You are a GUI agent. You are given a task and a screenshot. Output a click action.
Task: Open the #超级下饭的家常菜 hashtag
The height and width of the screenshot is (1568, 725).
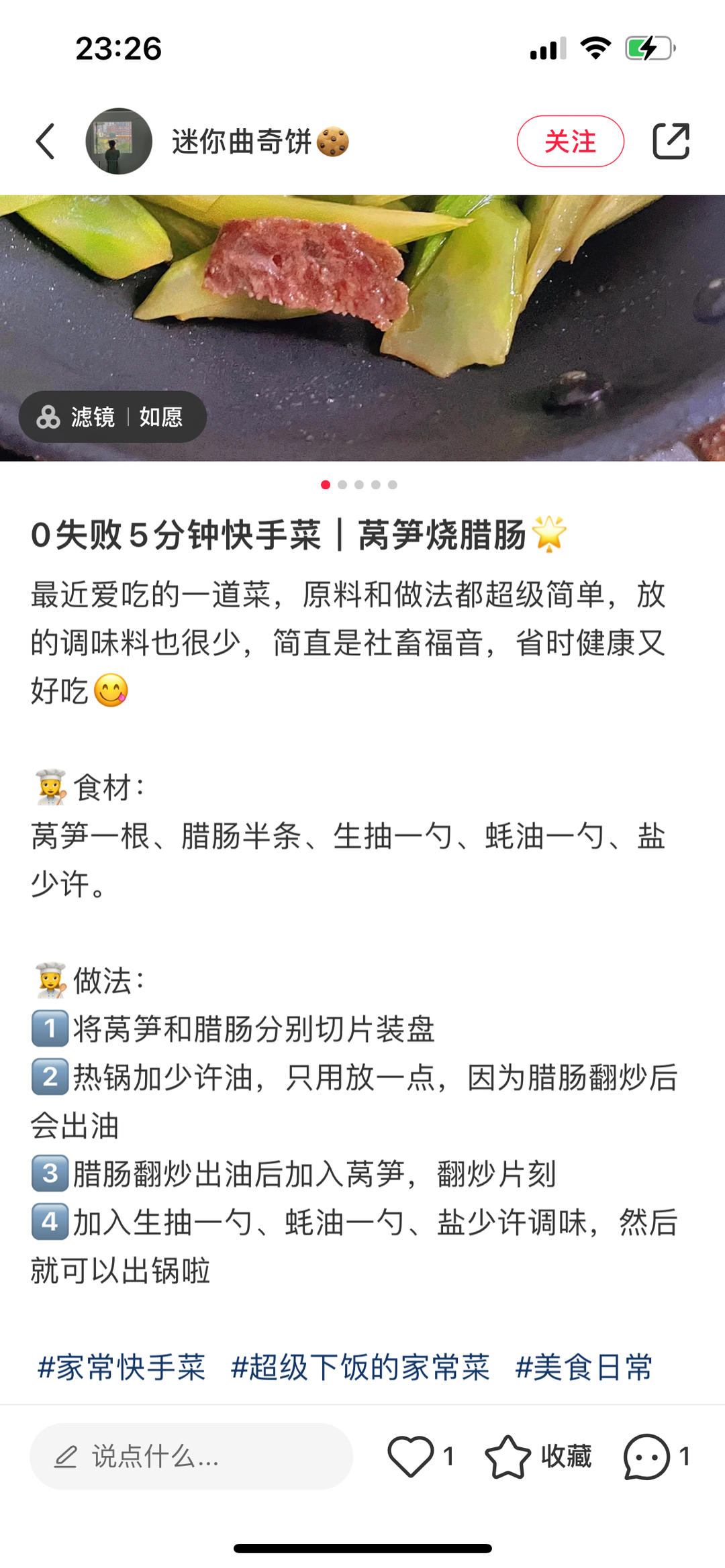coord(360,1367)
